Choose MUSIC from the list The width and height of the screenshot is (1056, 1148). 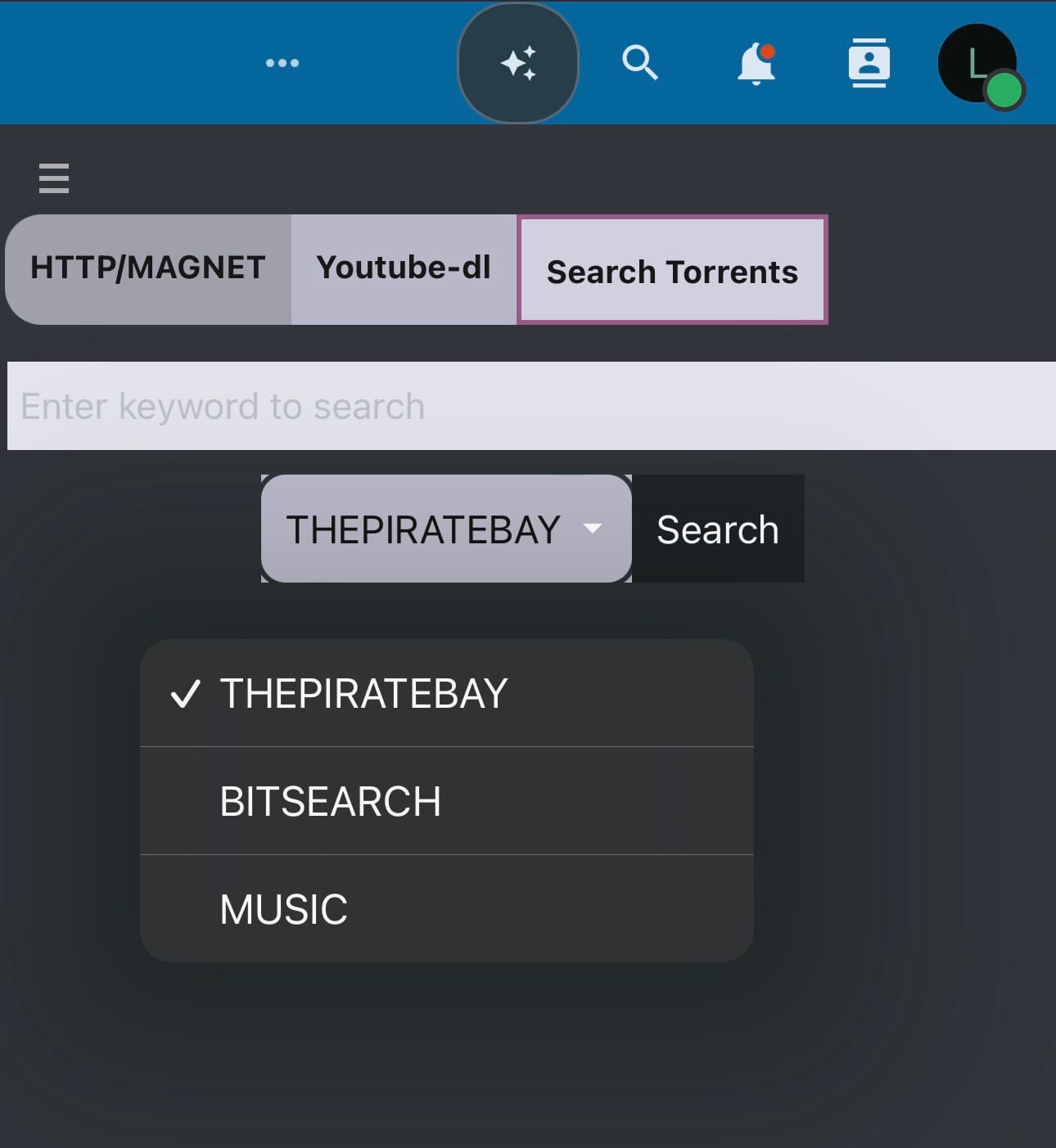tap(446, 909)
